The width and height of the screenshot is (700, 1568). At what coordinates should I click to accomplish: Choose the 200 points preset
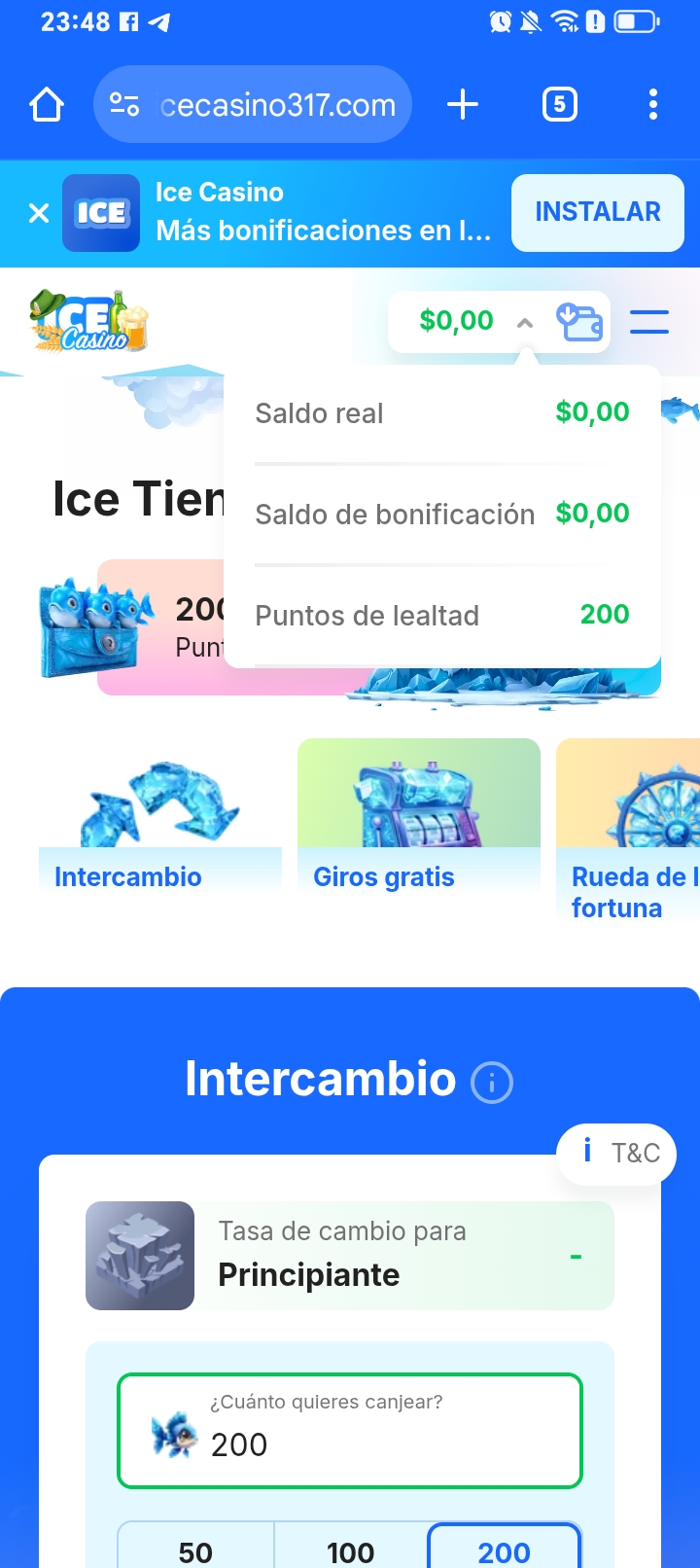pyautogui.click(x=504, y=1550)
